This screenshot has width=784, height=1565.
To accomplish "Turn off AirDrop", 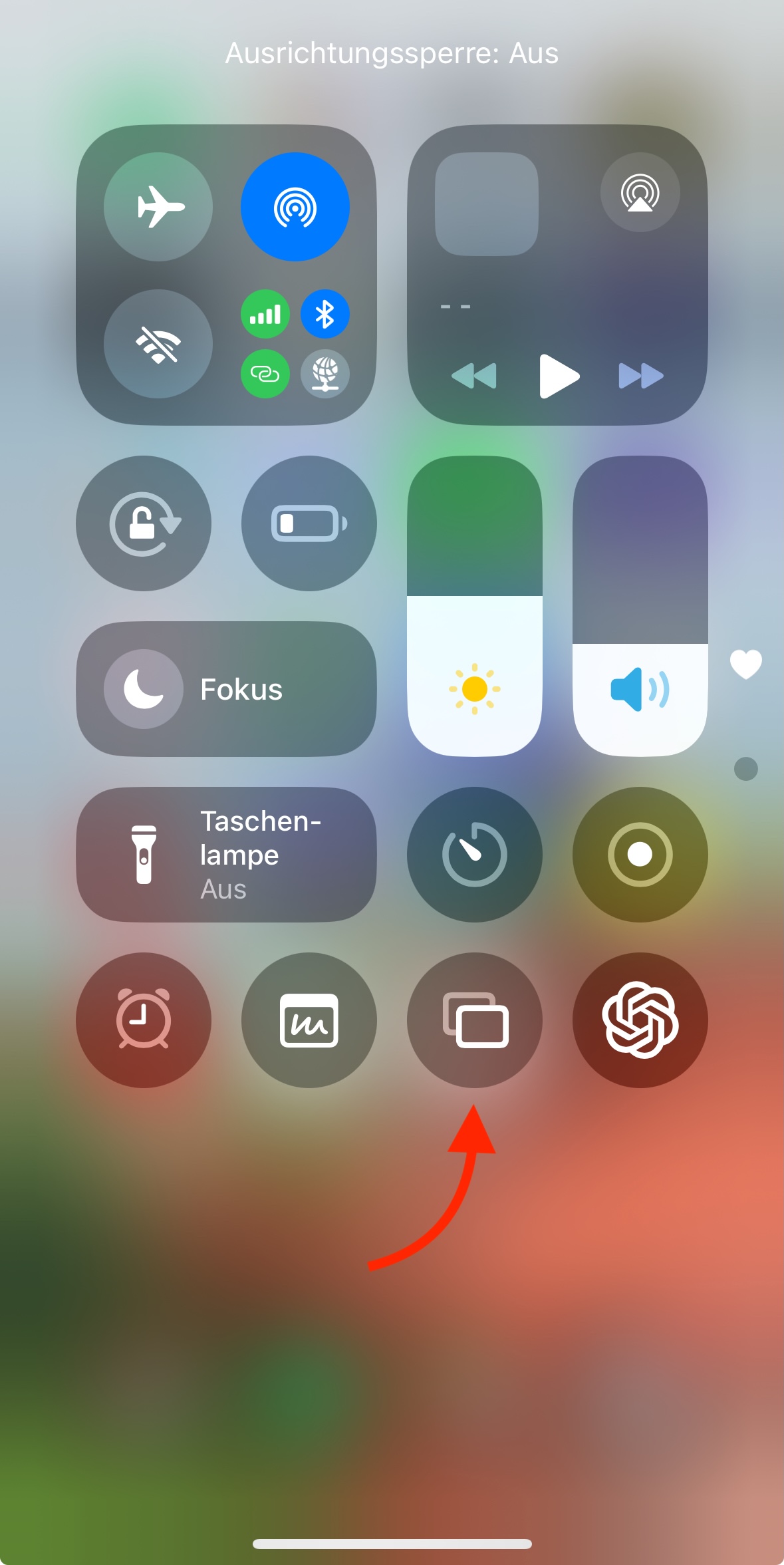I will (x=295, y=207).
